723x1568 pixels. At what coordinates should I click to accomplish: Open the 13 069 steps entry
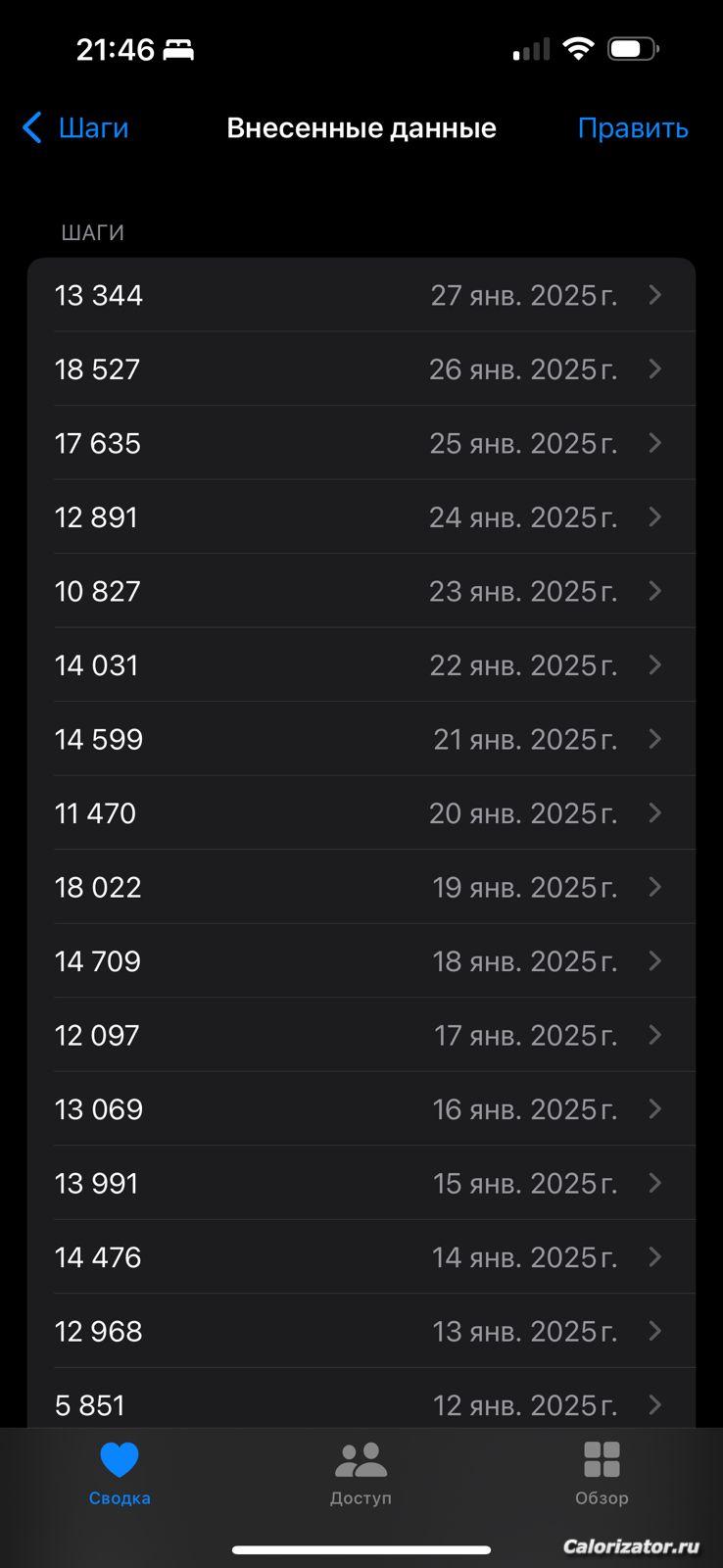pos(361,1109)
